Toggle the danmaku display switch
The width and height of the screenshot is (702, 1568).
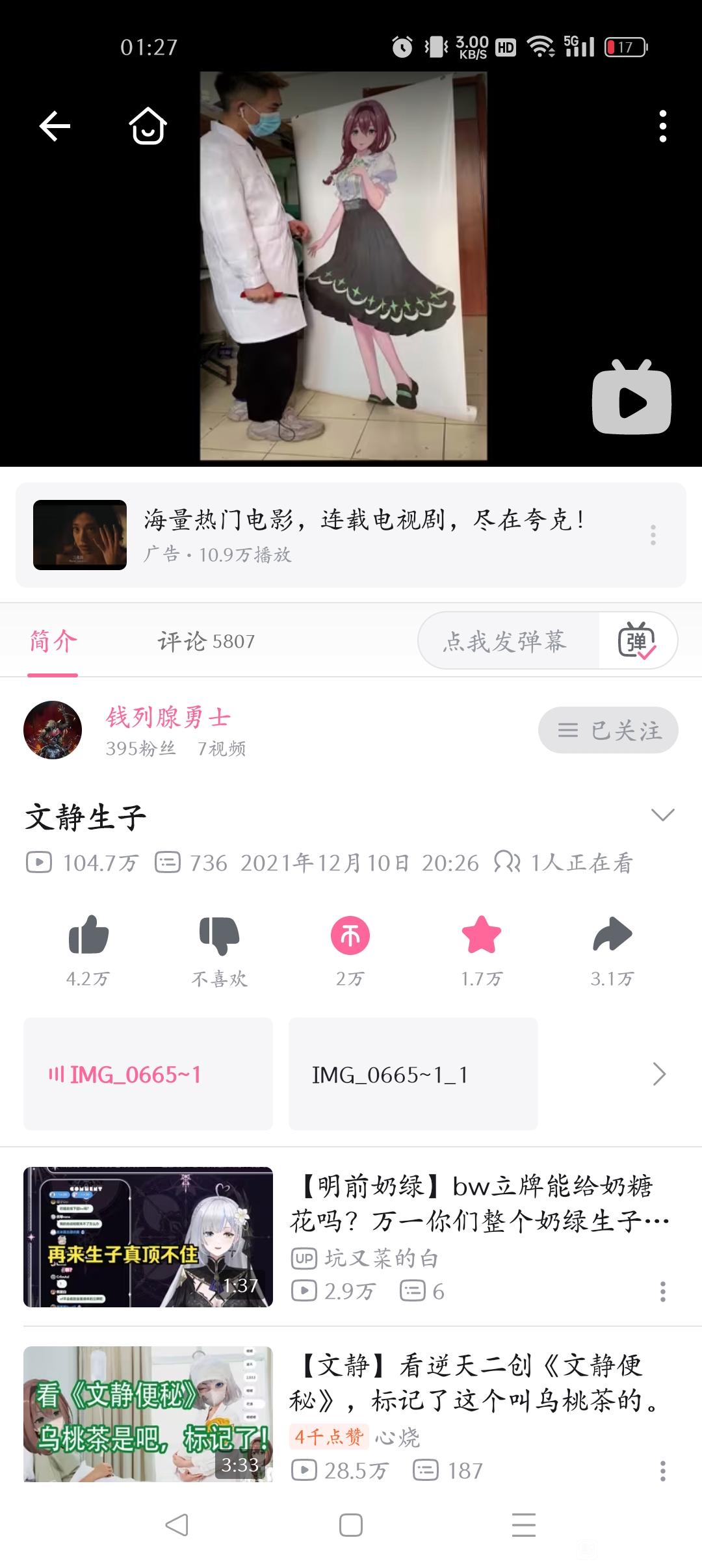(x=637, y=642)
